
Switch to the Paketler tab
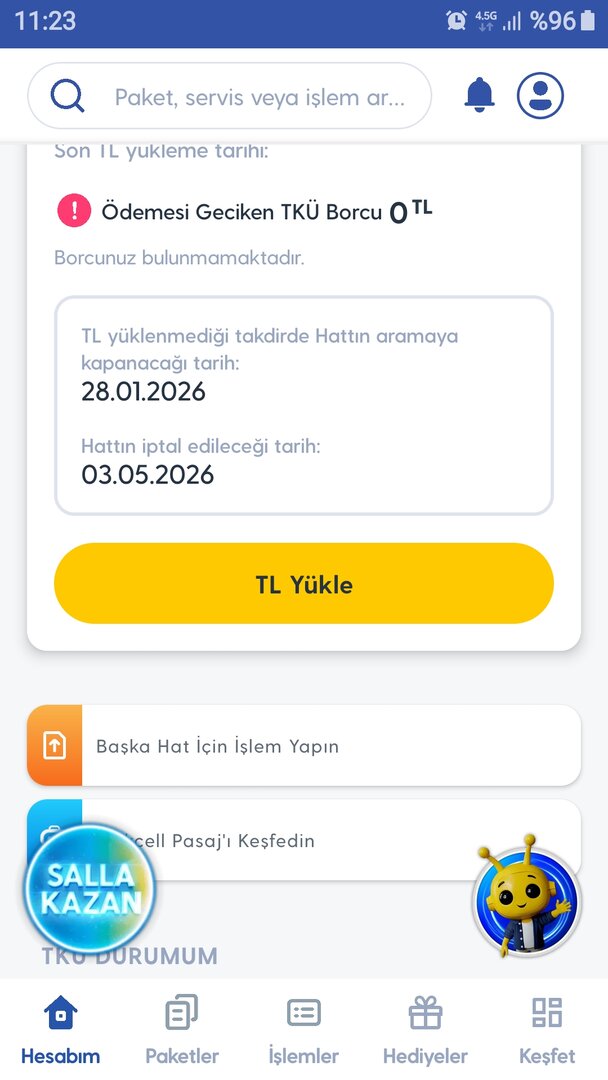click(x=182, y=1028)
